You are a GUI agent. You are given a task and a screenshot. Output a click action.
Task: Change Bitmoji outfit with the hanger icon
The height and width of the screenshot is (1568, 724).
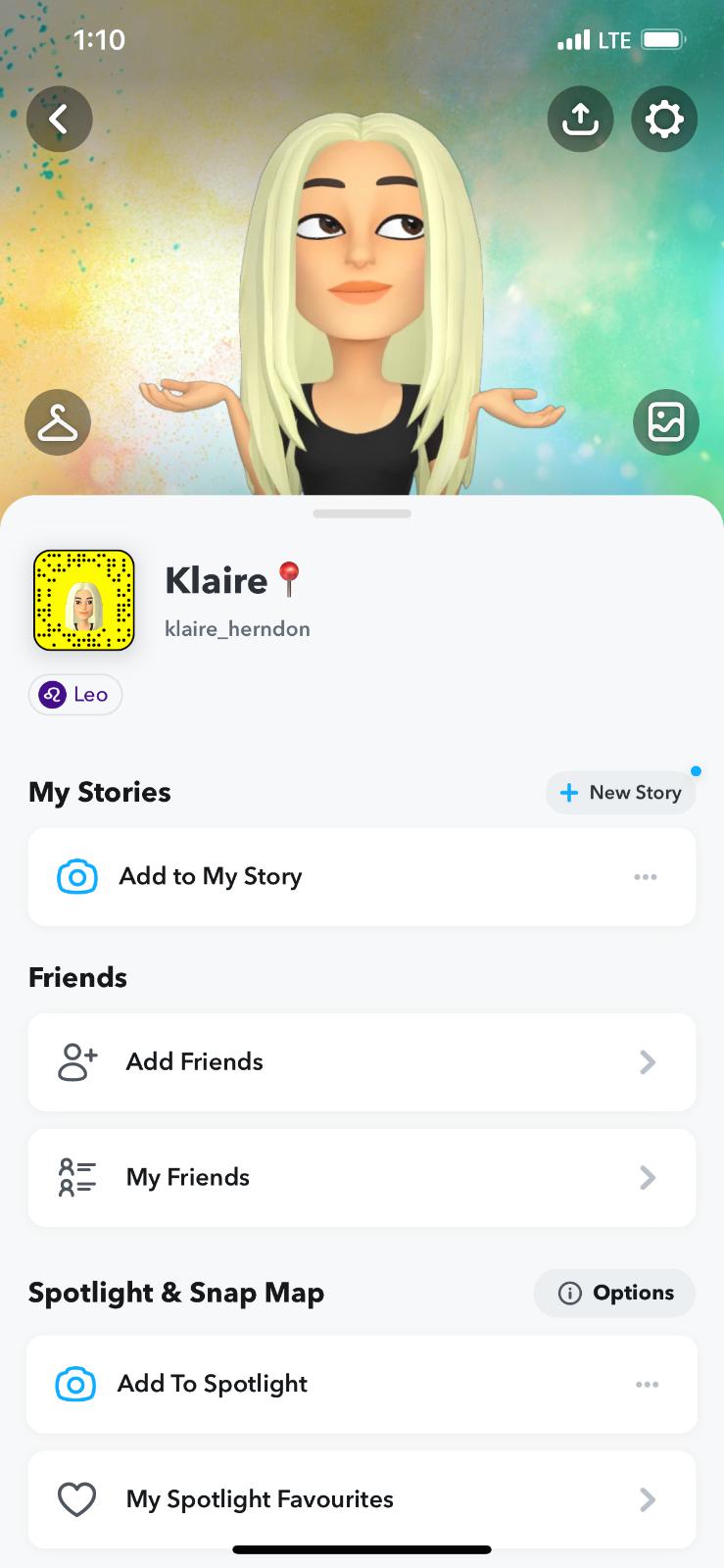58,422
